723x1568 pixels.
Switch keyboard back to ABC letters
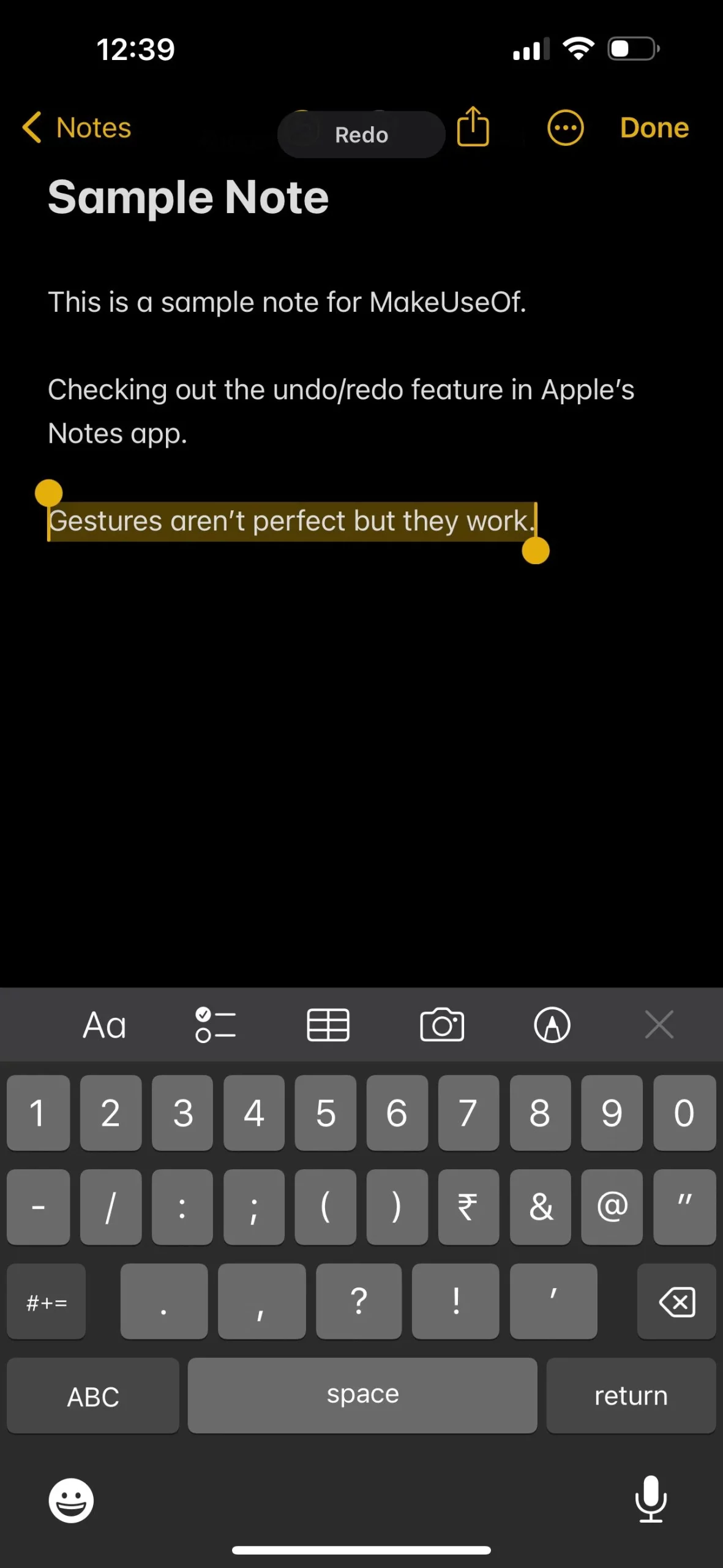point(93,1396)
